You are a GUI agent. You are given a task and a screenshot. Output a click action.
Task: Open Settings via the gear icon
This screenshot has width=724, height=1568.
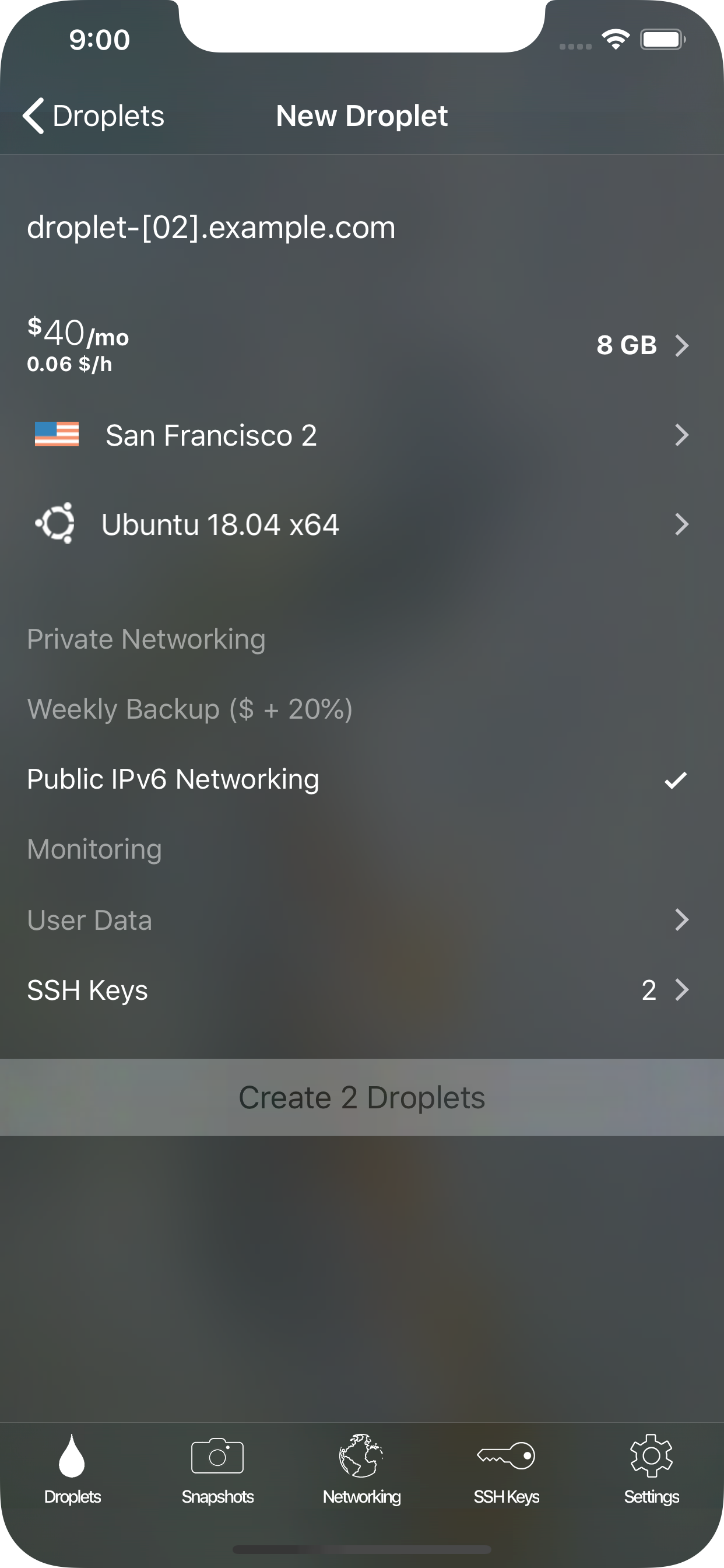pos(651,1455)
